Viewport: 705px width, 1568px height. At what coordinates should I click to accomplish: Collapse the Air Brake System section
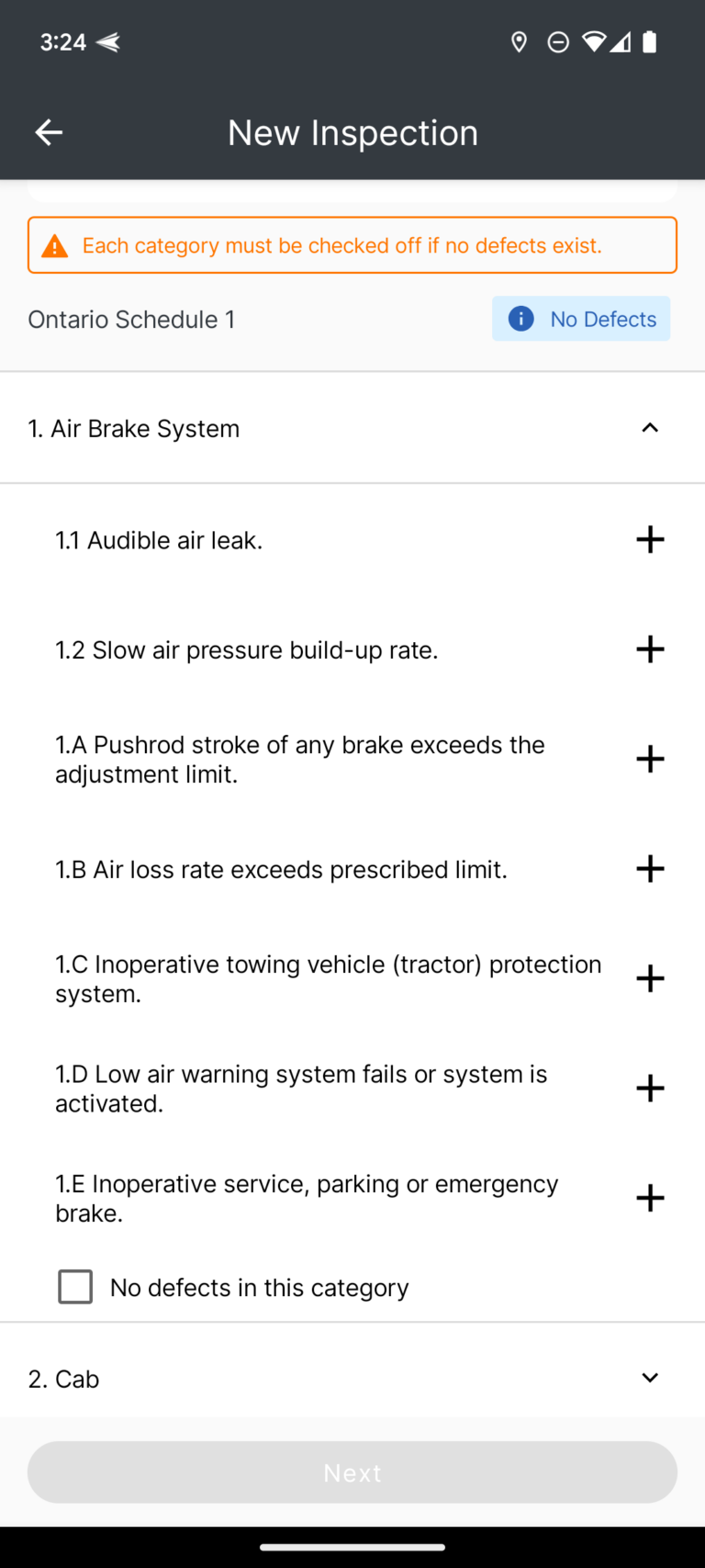pos(650,428)
